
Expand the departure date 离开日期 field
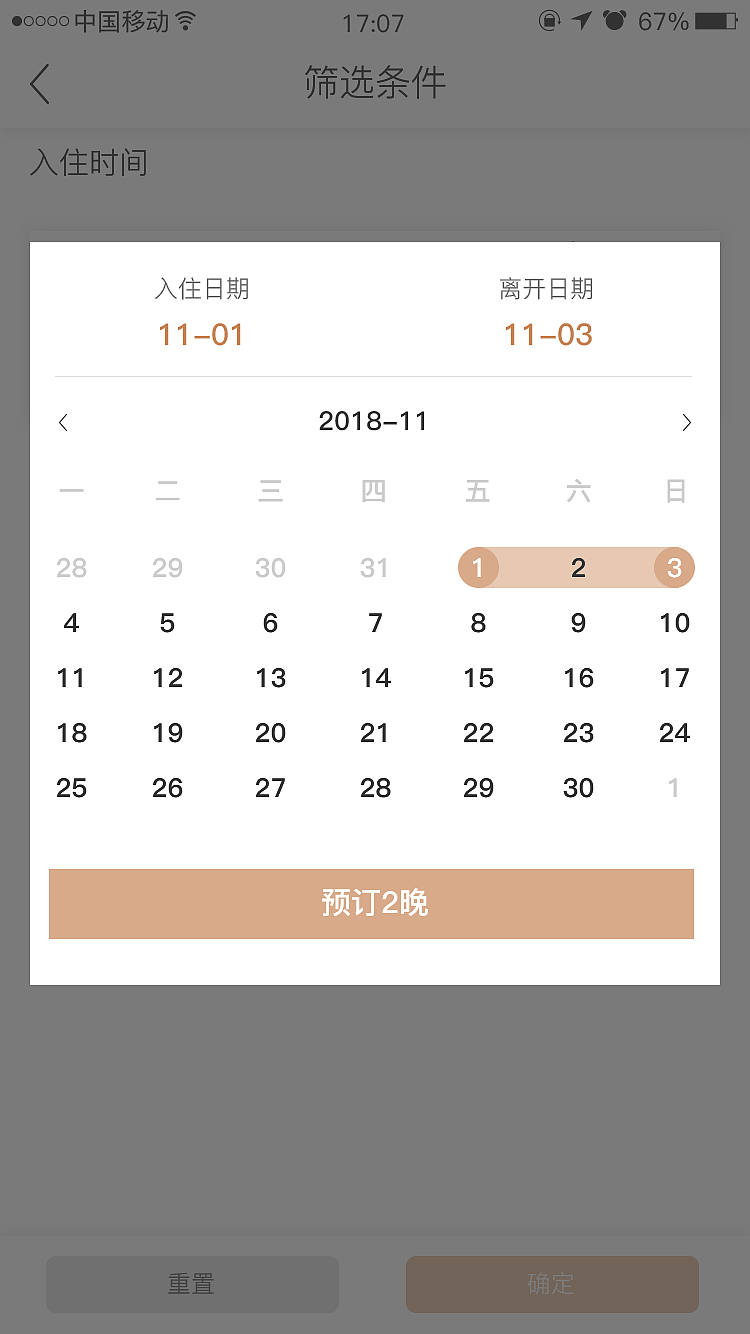click(547, 311)
